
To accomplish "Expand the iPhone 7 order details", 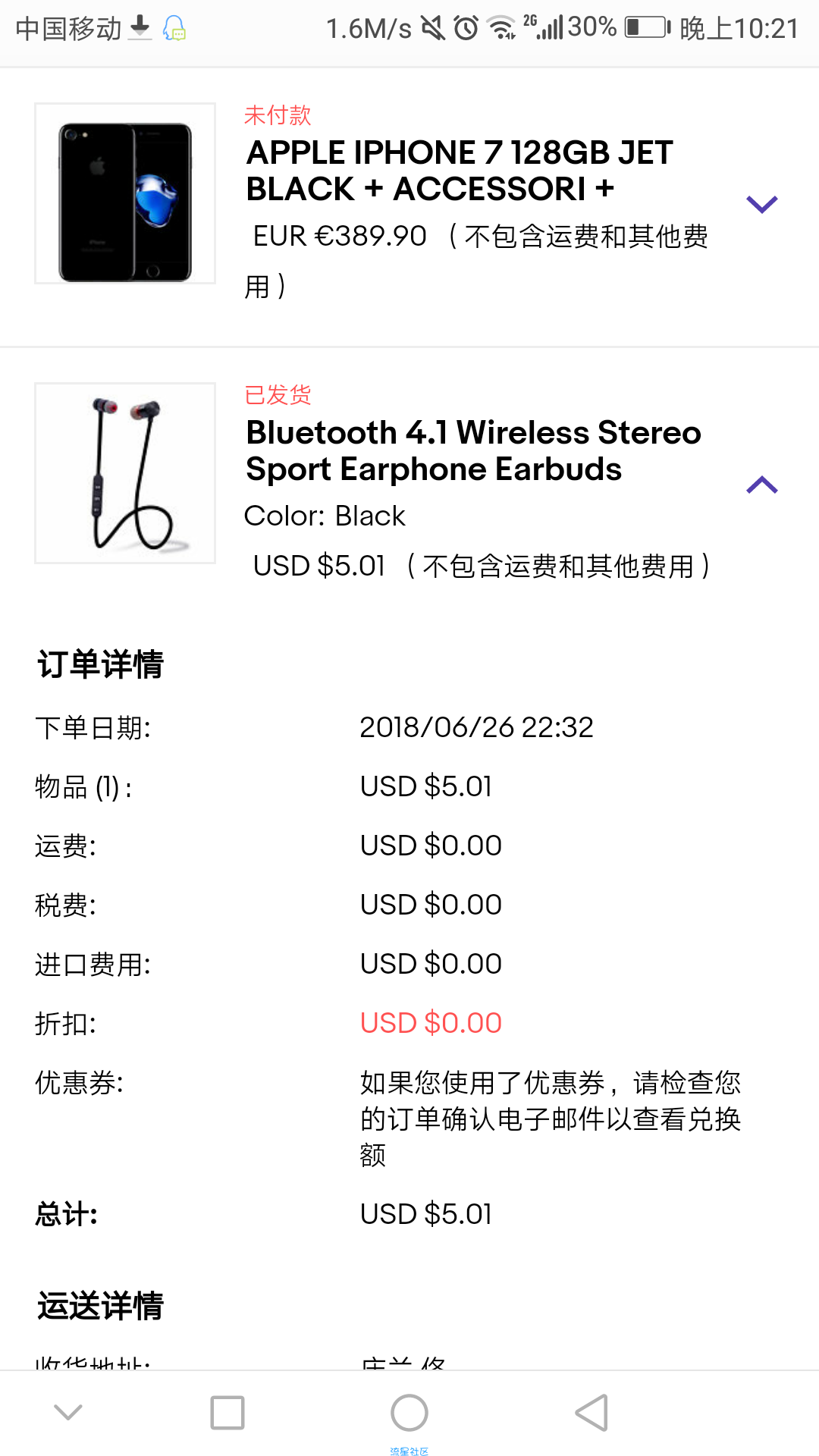I will (762, 204).
